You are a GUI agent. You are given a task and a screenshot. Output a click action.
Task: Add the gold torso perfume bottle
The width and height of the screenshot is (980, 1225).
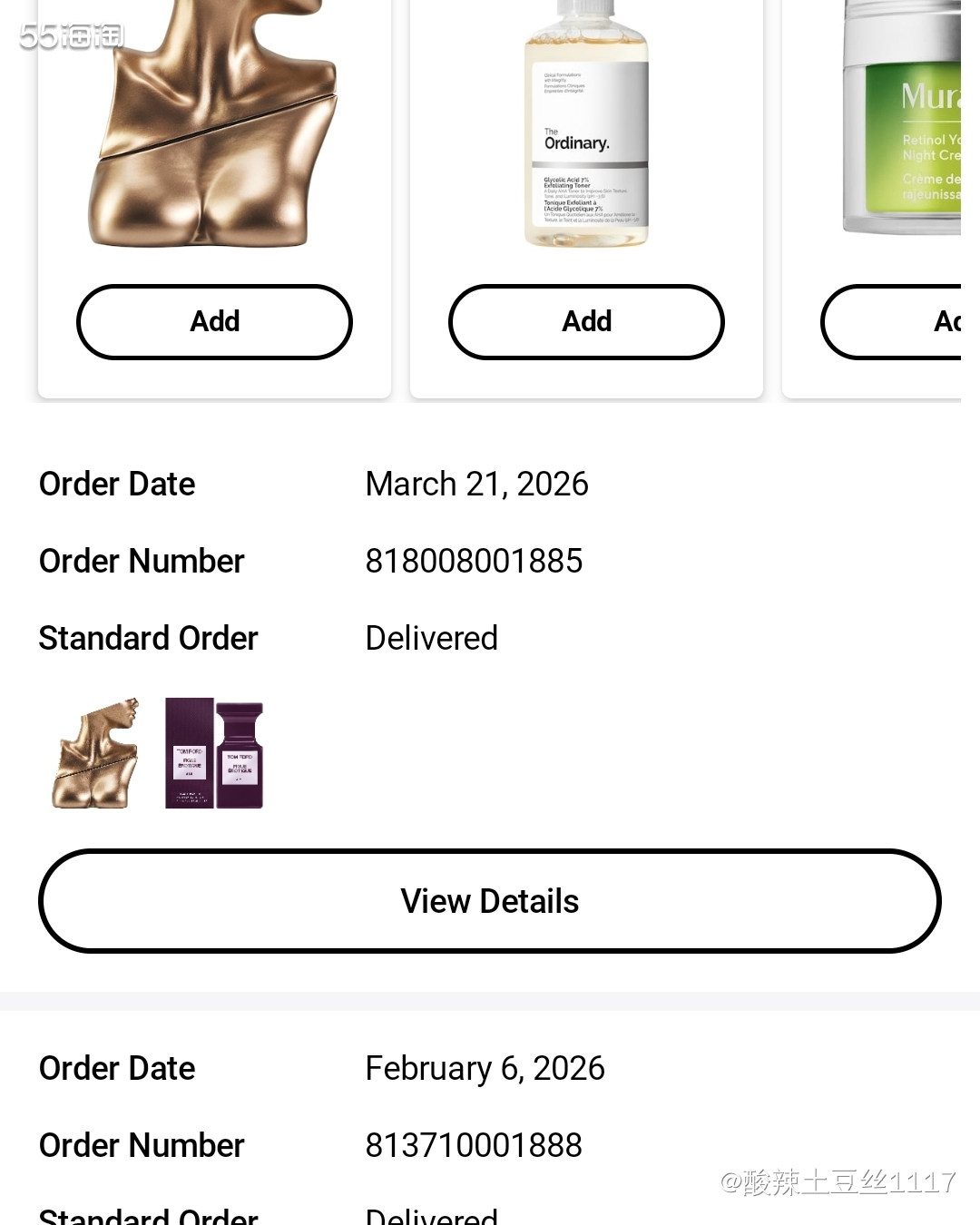pyautogui.click(x=214, y=322)
